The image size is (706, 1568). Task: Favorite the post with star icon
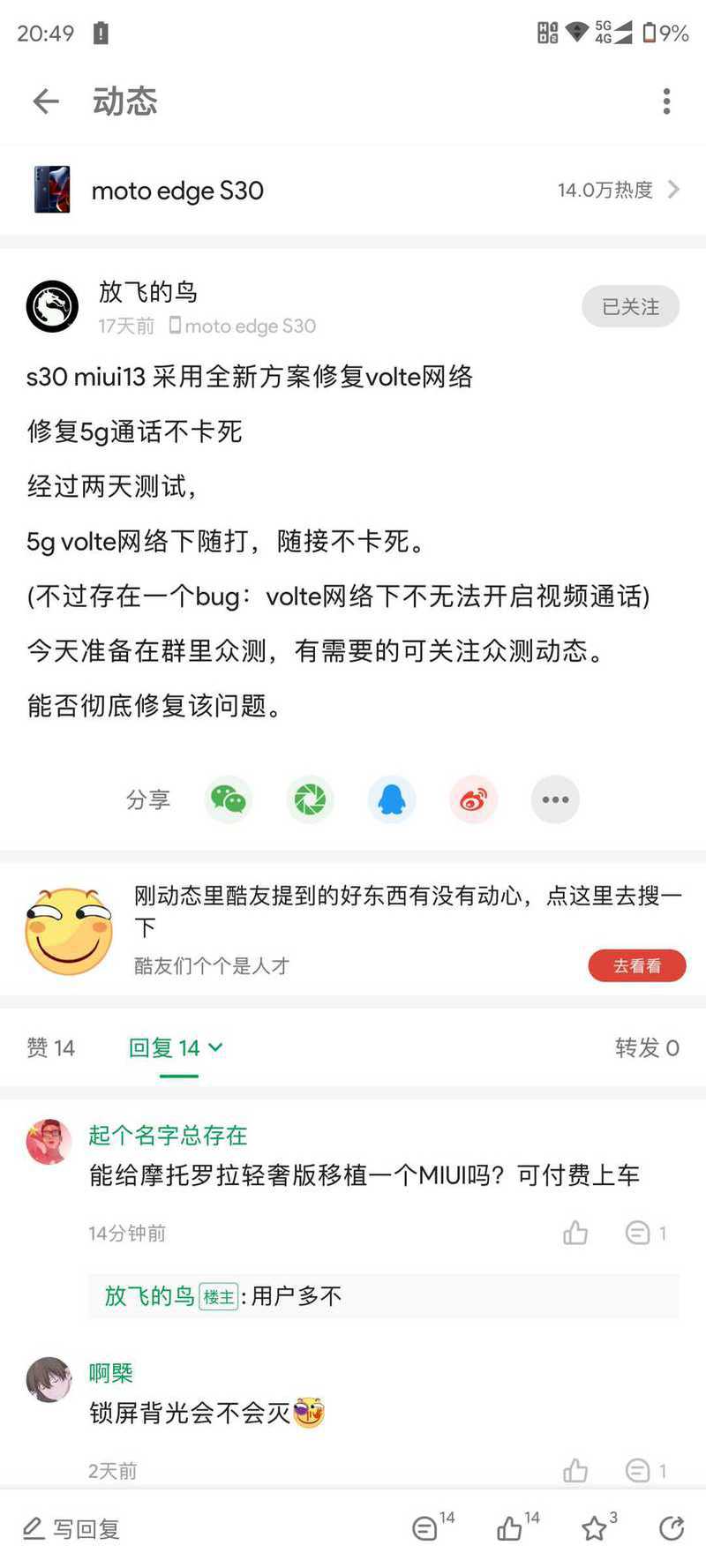[598, 1527]
